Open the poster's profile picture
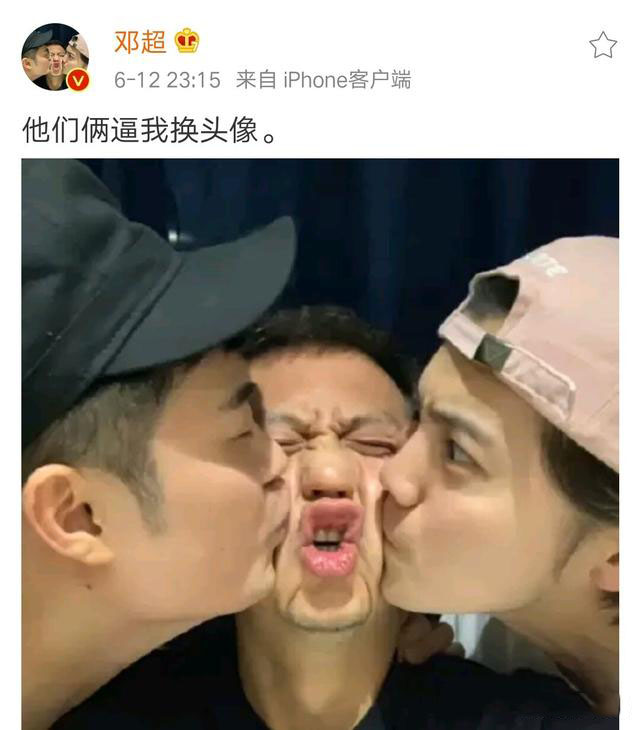This screenshot has height=730, width=640. tap(54, 56)
